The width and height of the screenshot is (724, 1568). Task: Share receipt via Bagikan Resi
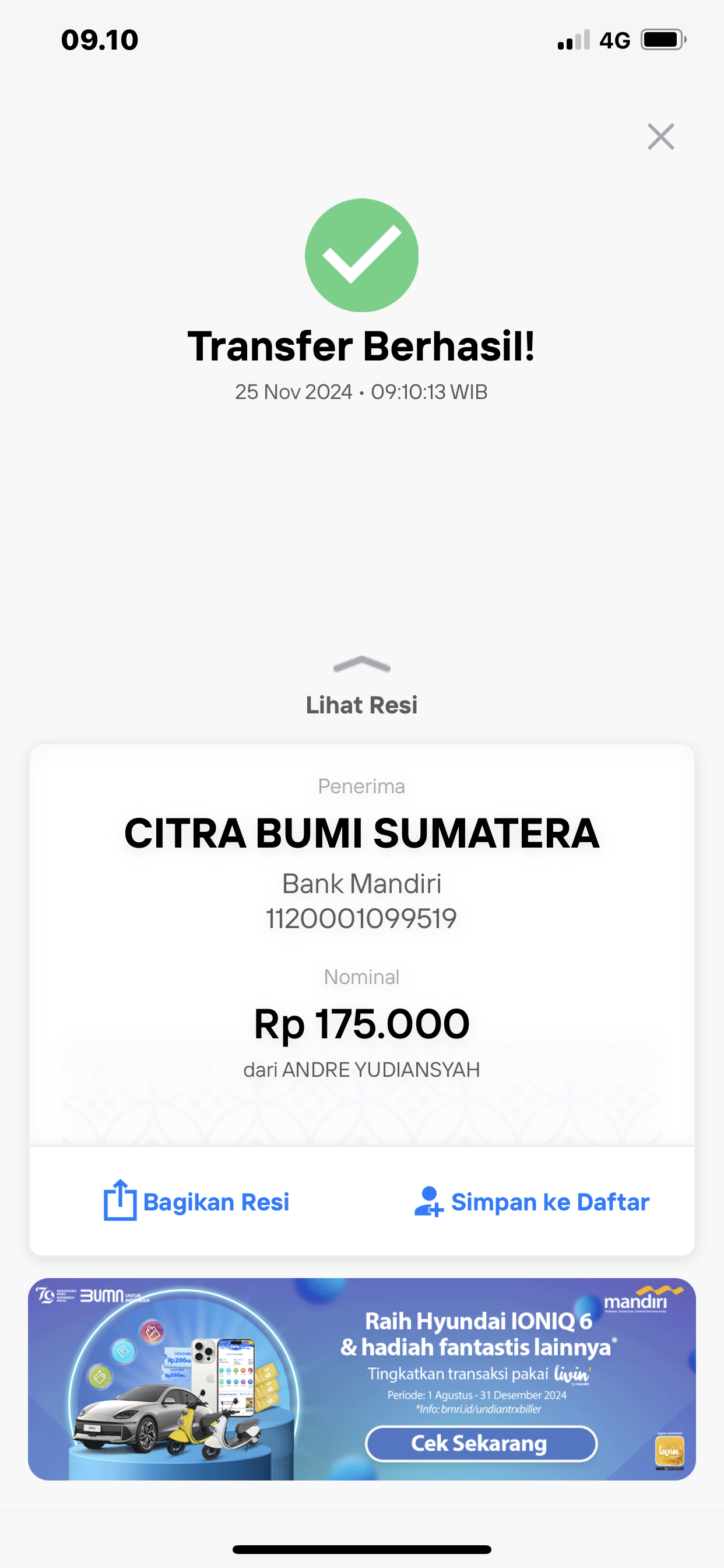196,1201
